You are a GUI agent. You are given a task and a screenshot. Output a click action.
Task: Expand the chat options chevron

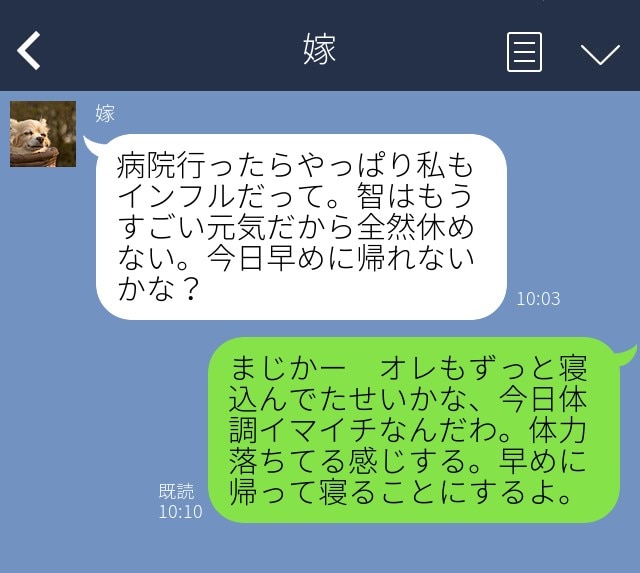click(x=600, y=53)
